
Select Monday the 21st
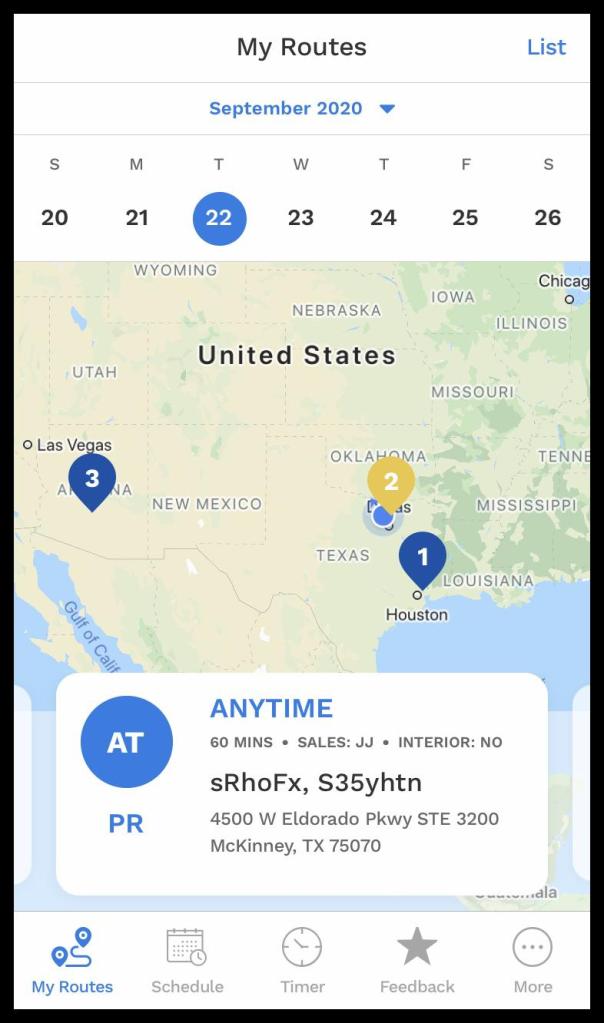tap(137, 218)
